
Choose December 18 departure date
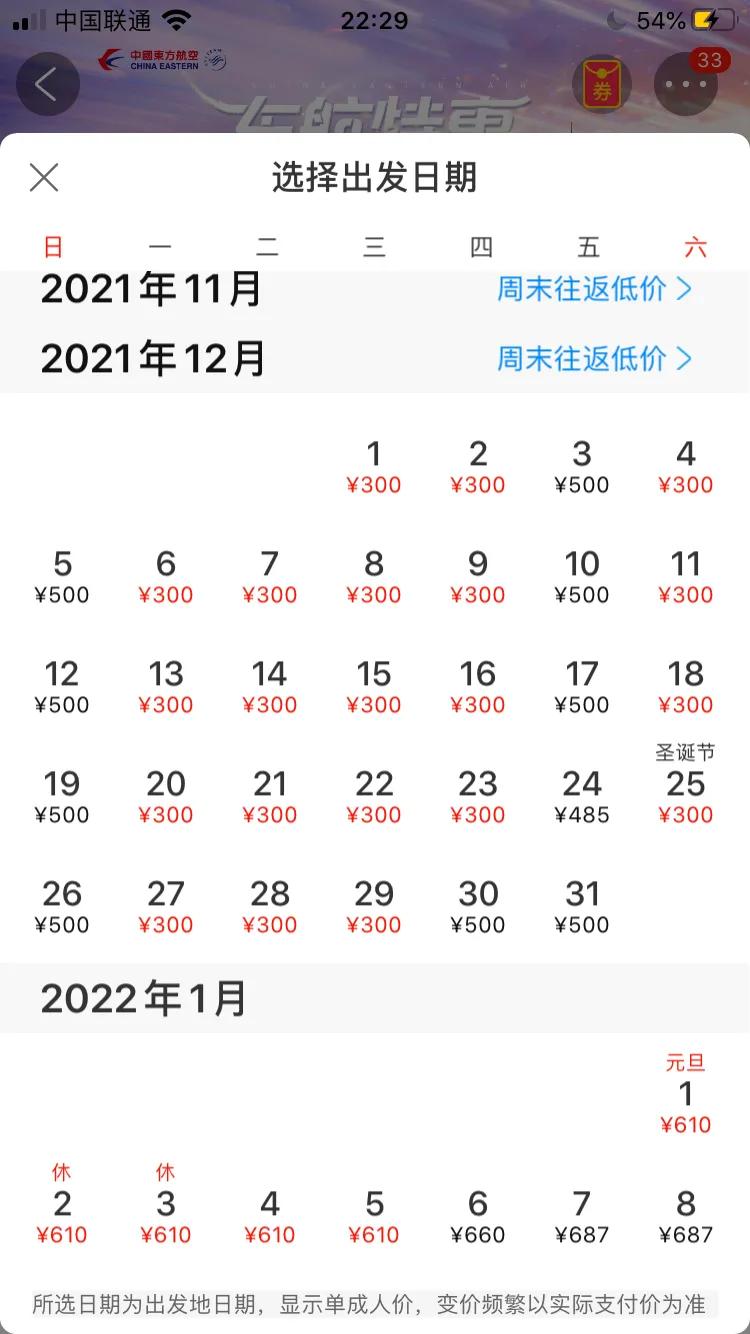click(686, 687)
